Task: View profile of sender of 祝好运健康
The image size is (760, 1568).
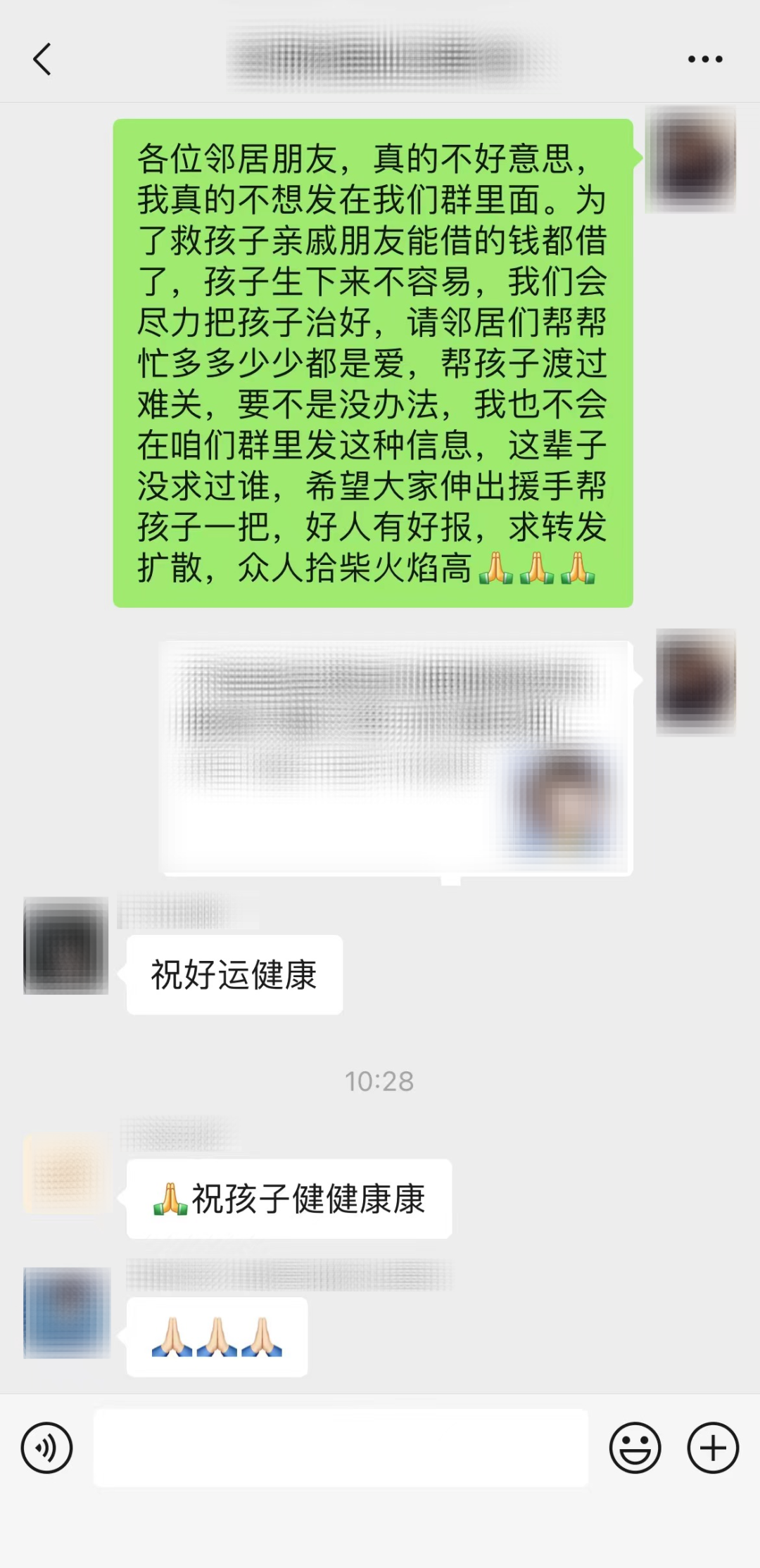Action: pyautogui.click(x=66, y=945)
